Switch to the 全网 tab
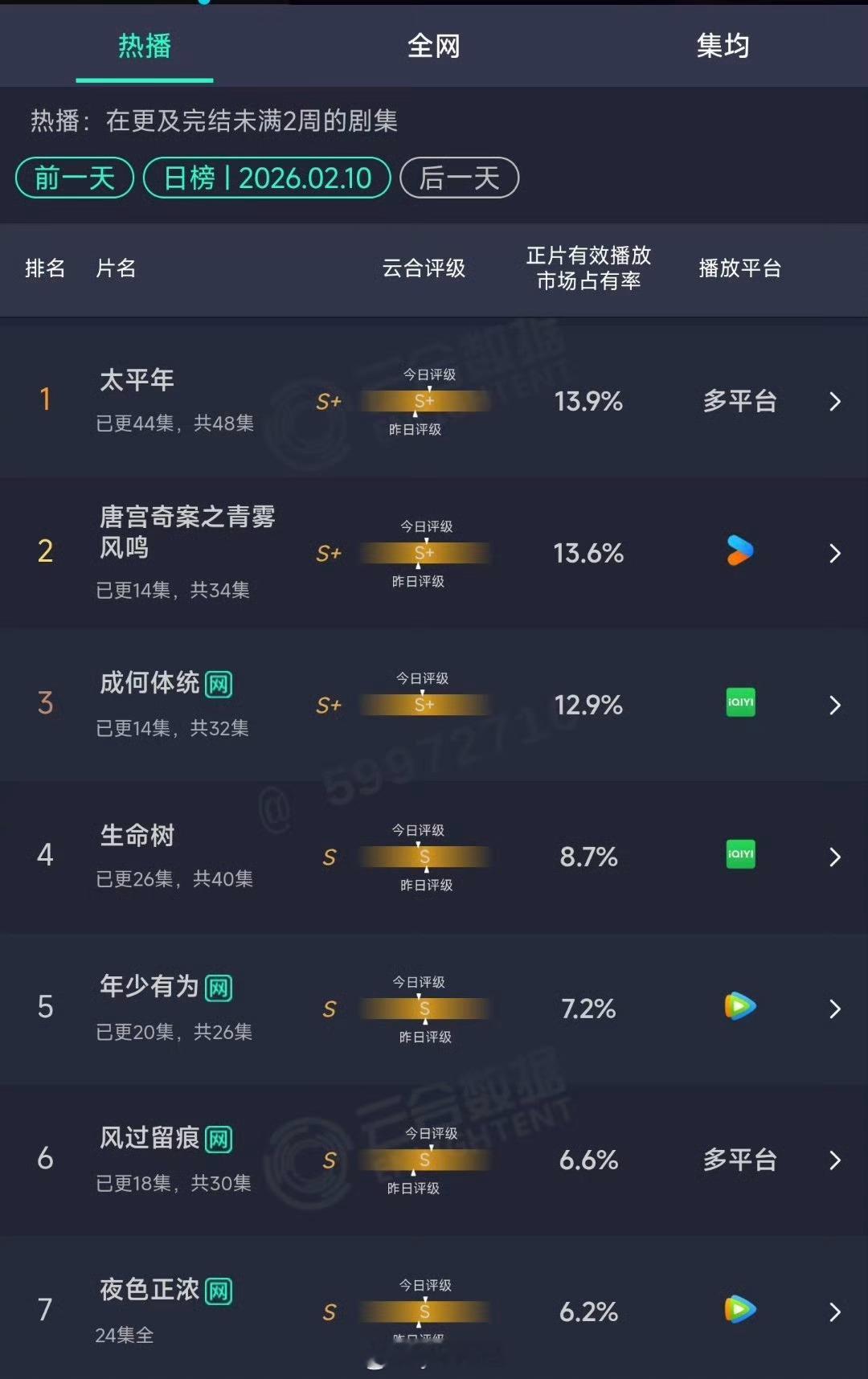 (x=434, y=47)
